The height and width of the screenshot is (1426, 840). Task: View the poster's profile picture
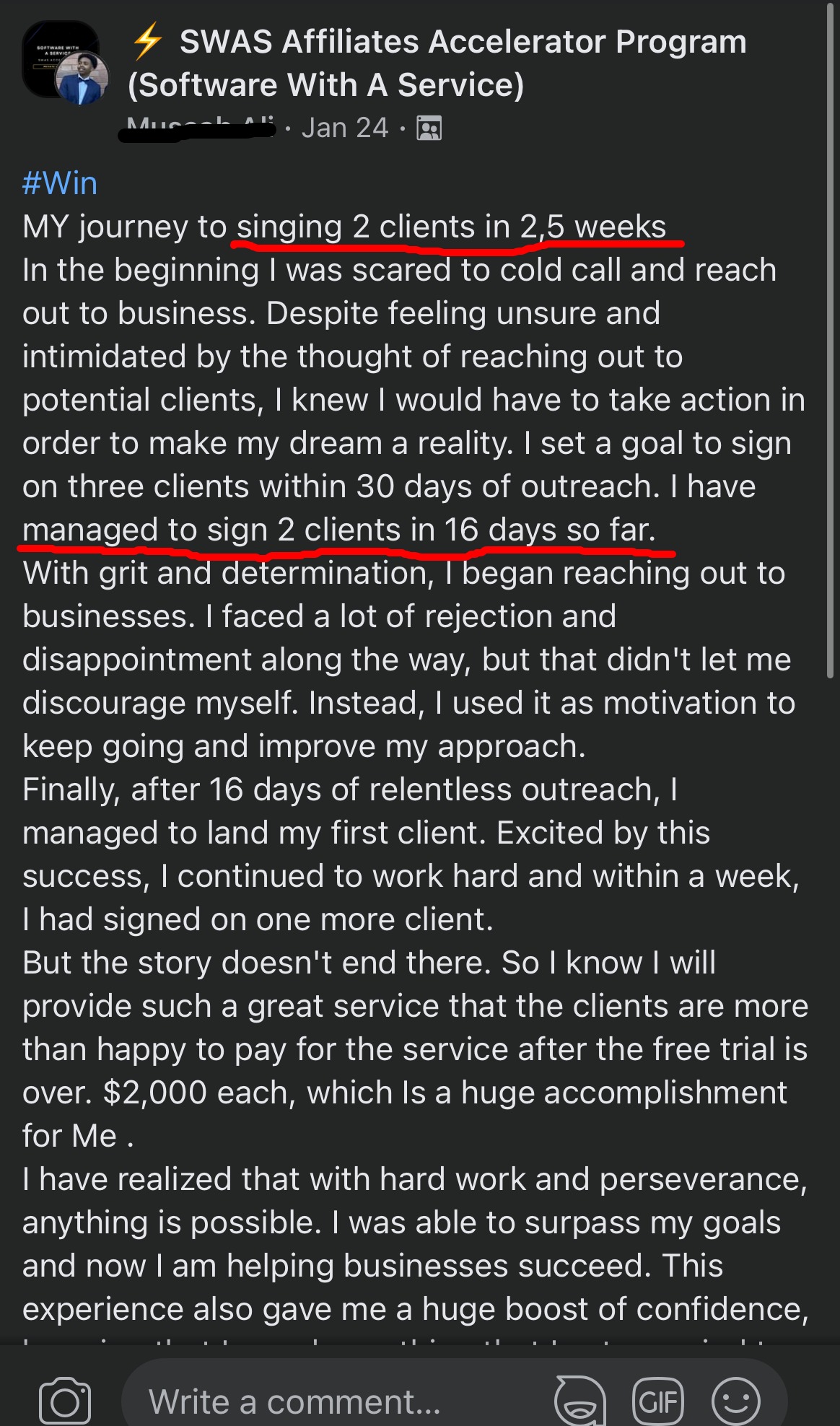82,78
